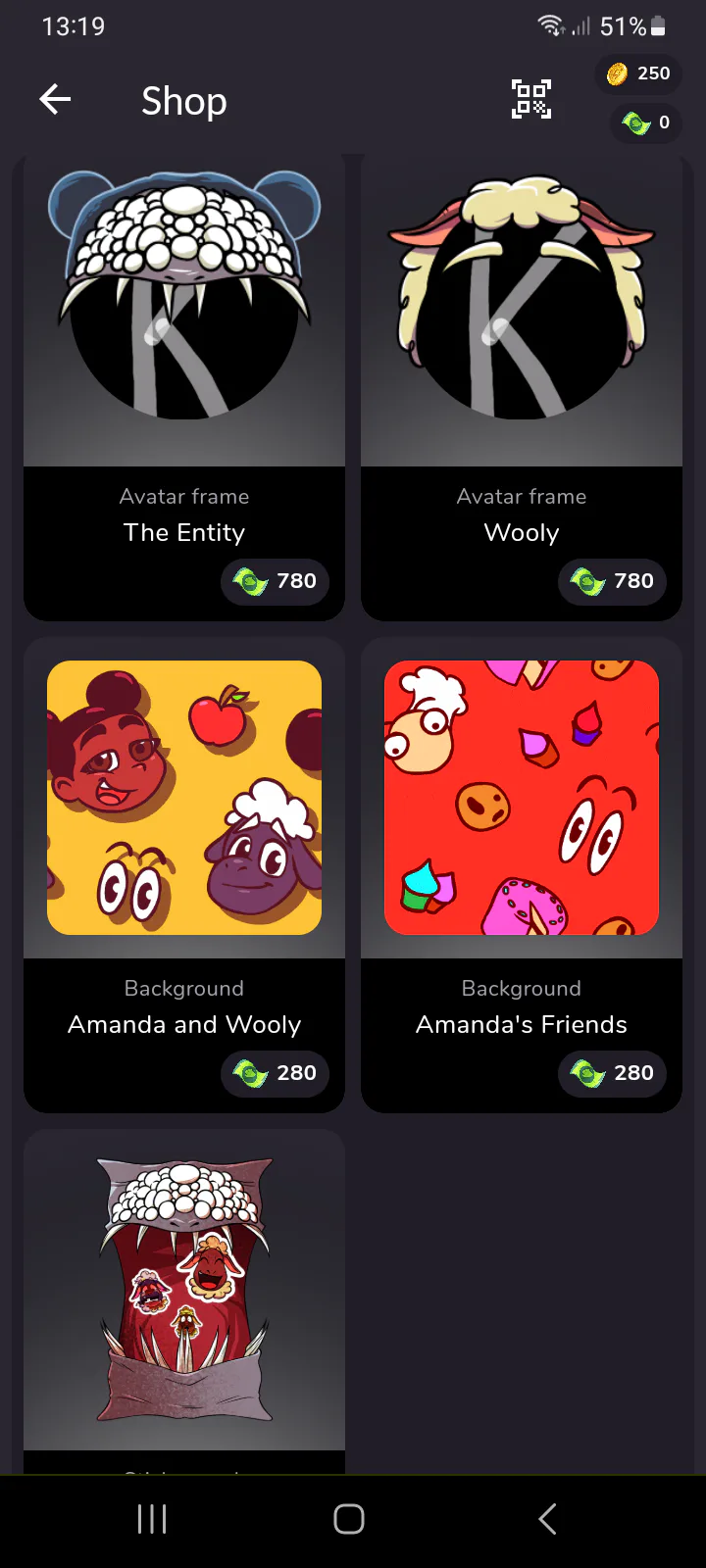The width and height of the screenshot is (706, 1568).
Task: View the Amanda's Friends background
Action: 522,798
